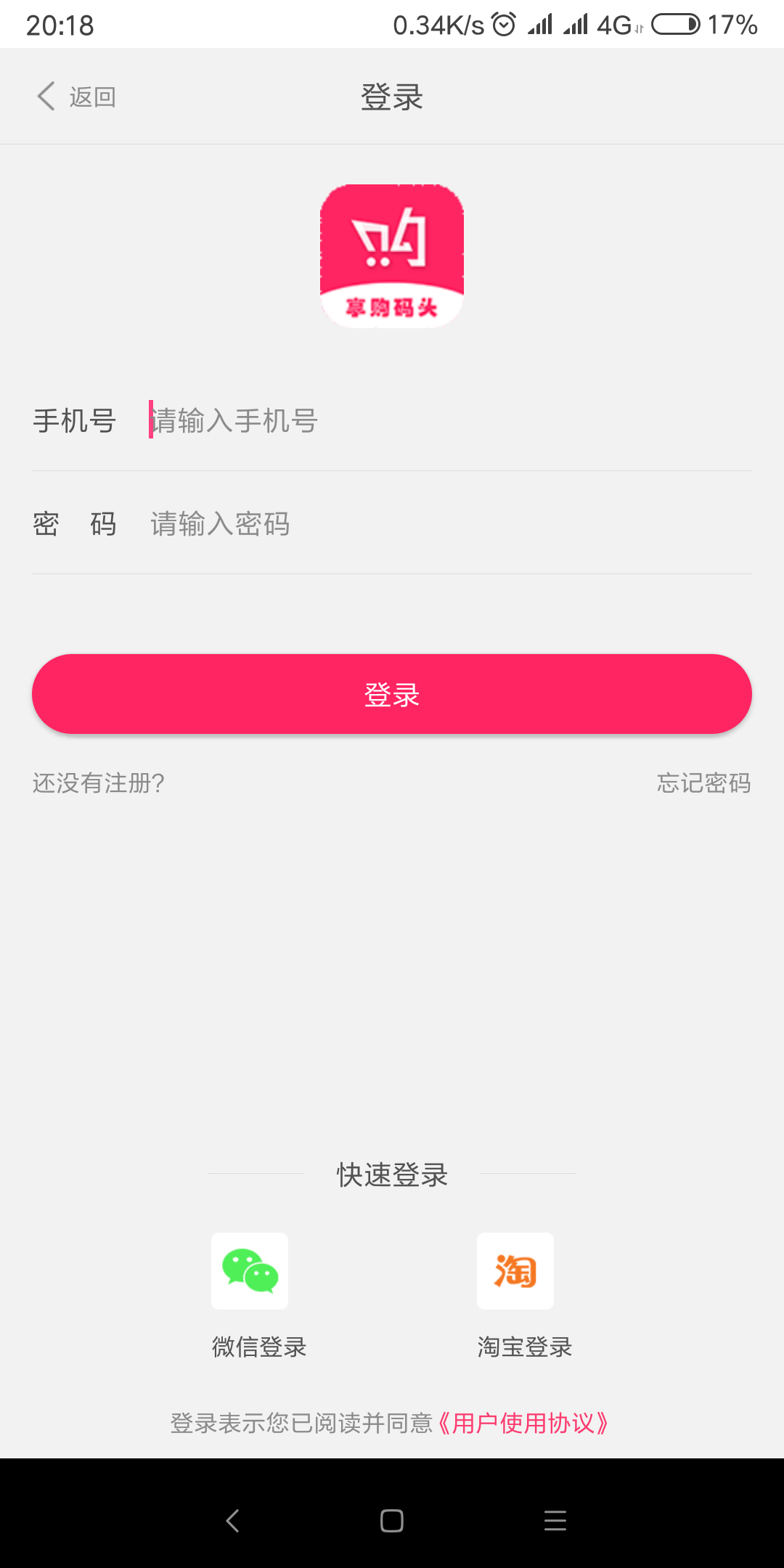This screenshot has height=1568, width=784.
Task: Open the system recent apps menu
Action: click(555, 1521)
